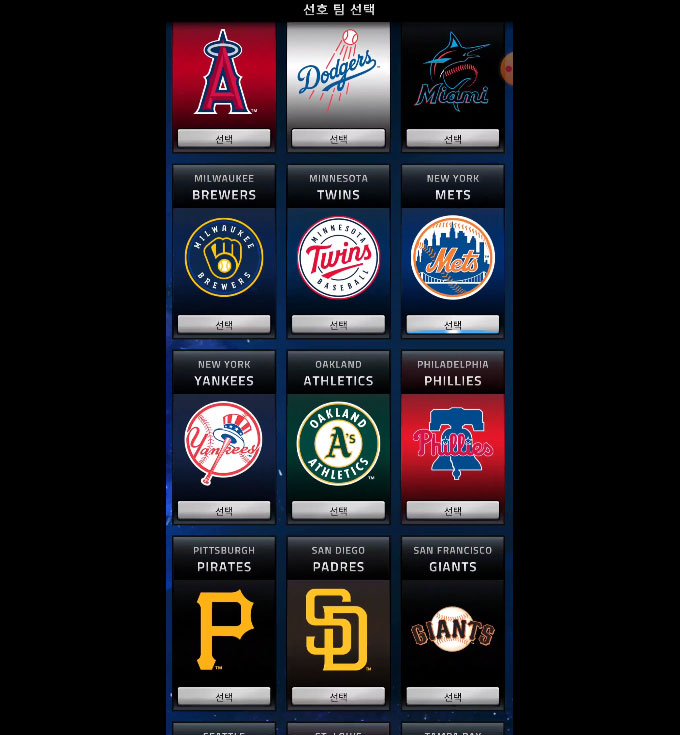Pick Minnesota Twins with the 선택 button
The width and height of the screenshot is (680, 735).
(x=338, y=324)
